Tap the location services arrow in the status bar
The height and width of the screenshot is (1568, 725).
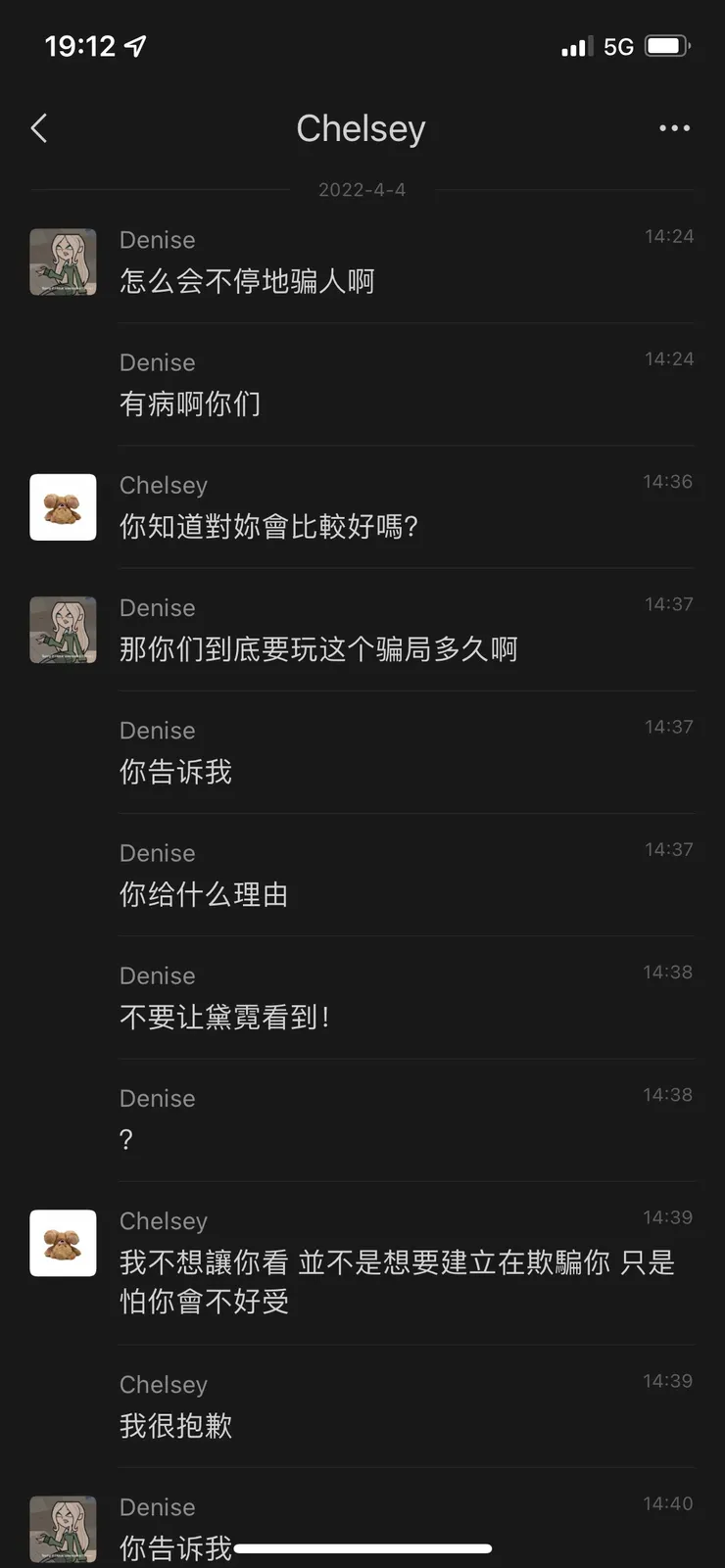(x=135, y=44)
